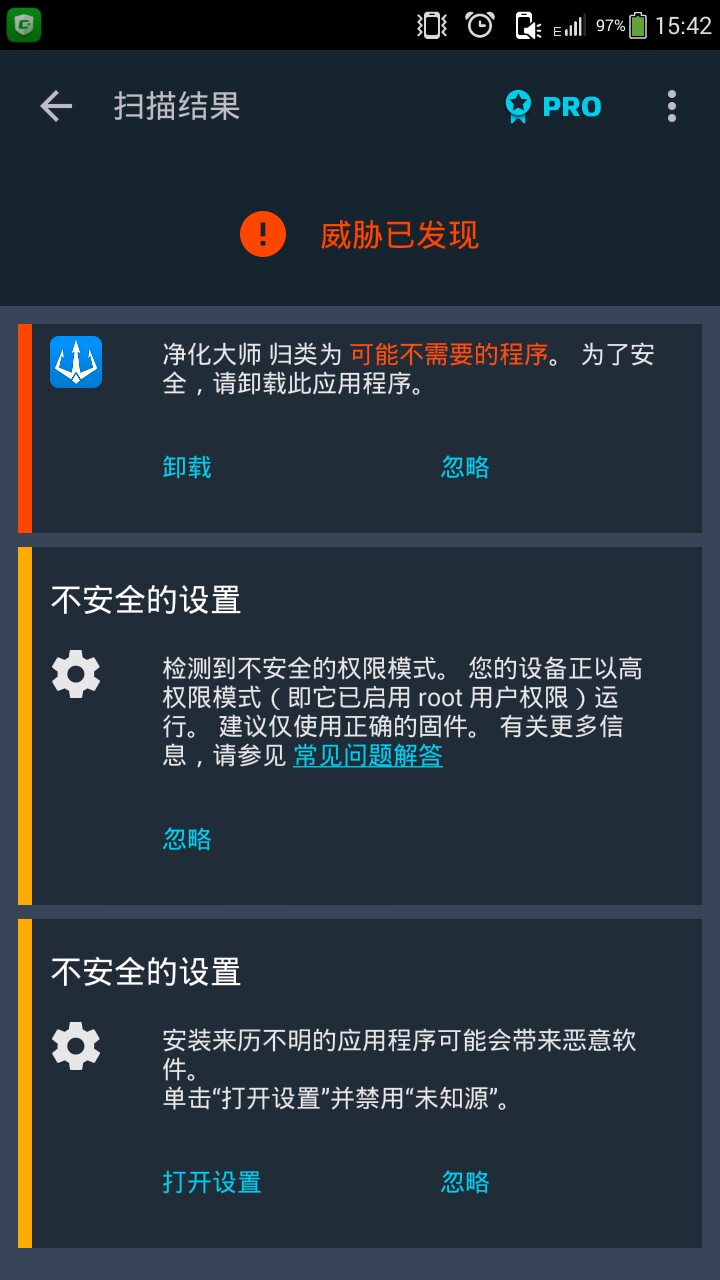Open the three-dot overflow menu
Screen dimensions: 720x1280
click(671, 106)
